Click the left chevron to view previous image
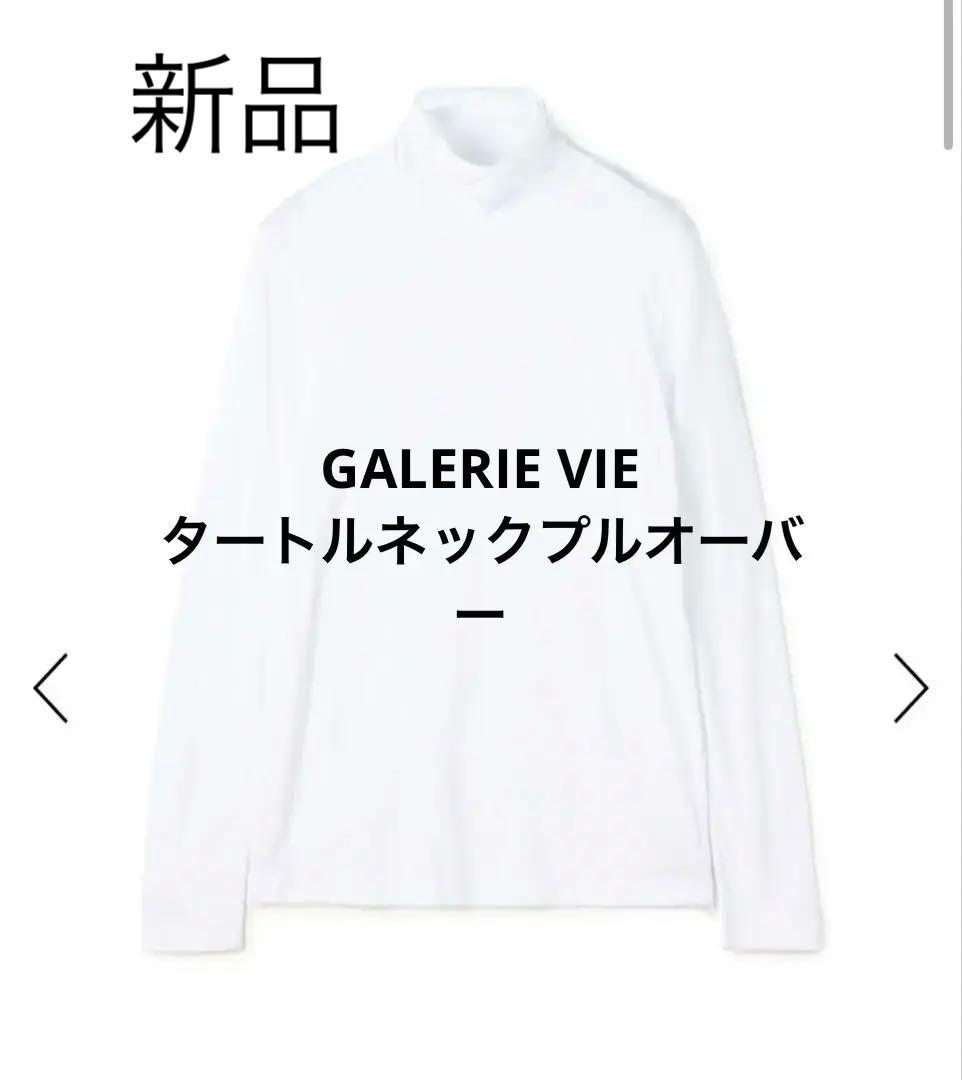The width and height of the screenshot is (962, 1080). coord(52,687)
